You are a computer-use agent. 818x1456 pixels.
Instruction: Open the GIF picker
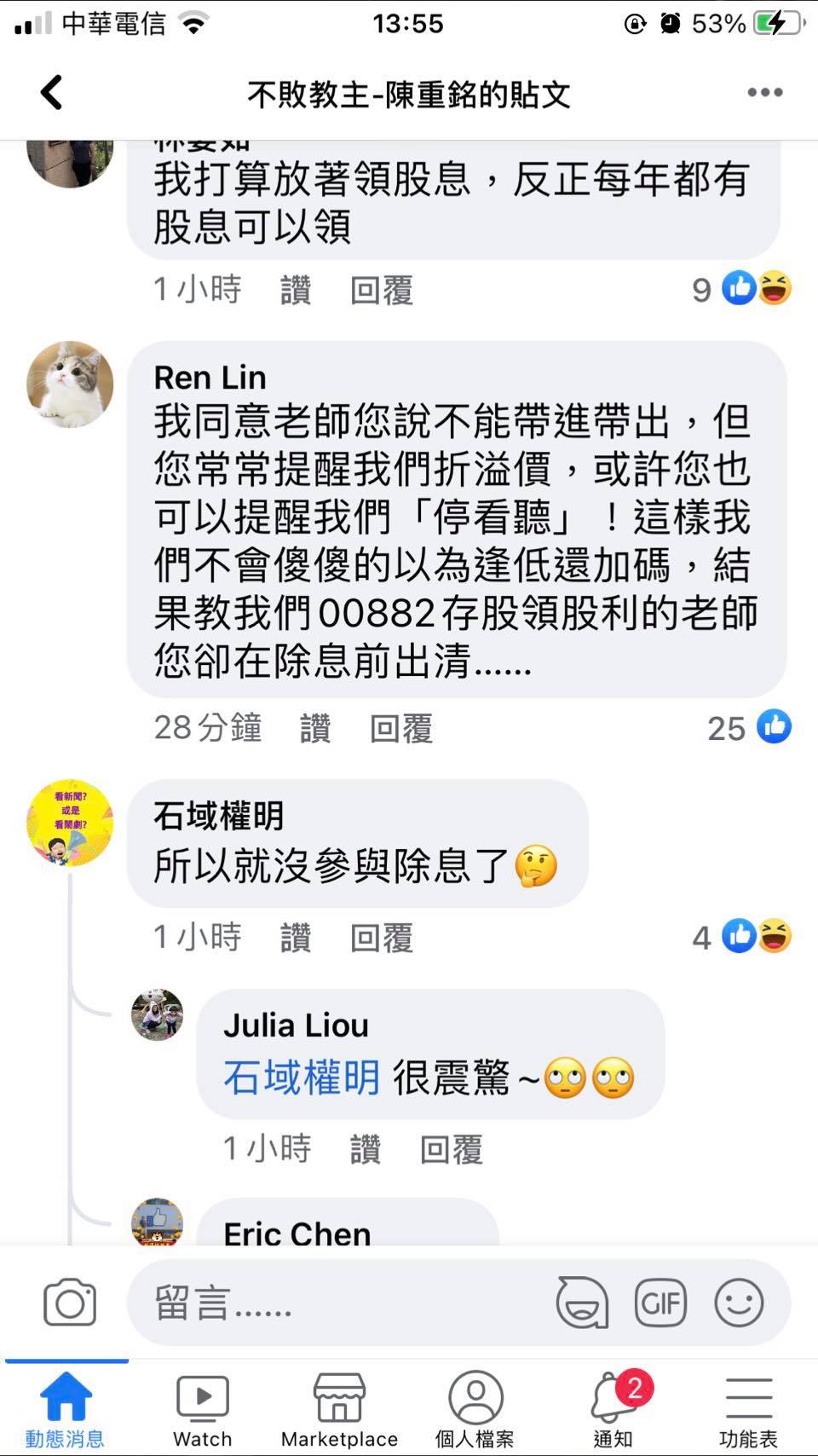coord(660,1303)
